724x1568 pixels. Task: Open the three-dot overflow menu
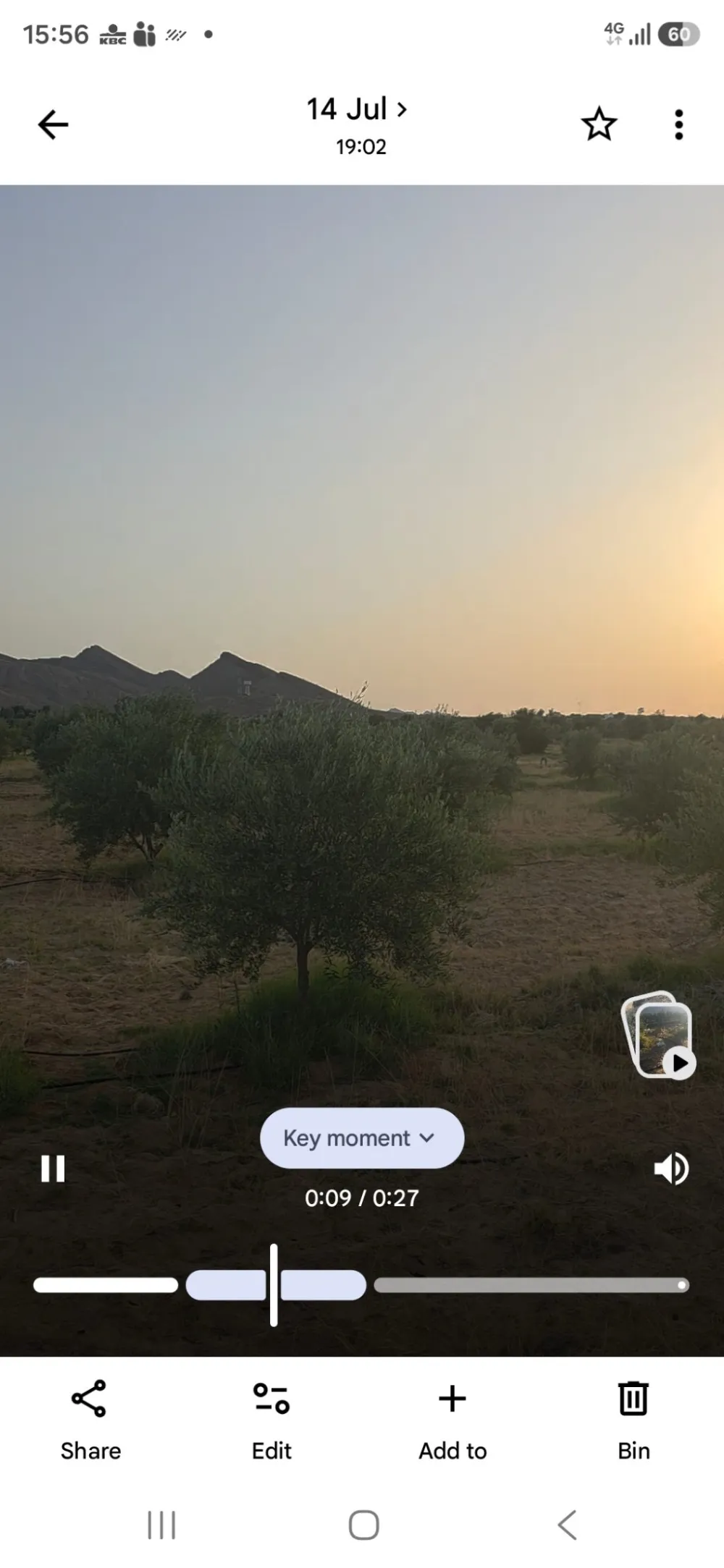pyautogui.click(x=678, y=124)
